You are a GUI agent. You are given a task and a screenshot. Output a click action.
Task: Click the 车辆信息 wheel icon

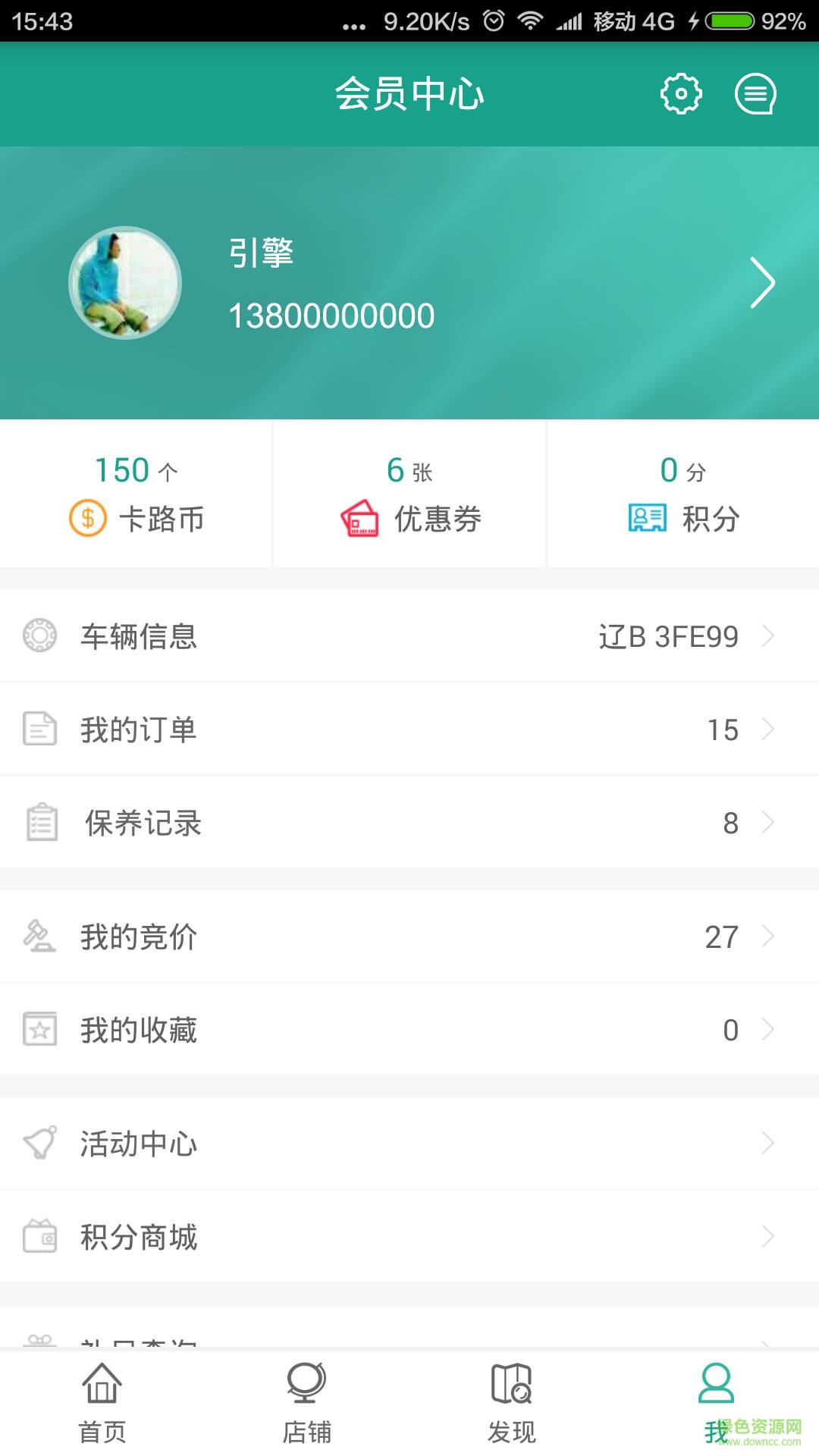[39, 635]
